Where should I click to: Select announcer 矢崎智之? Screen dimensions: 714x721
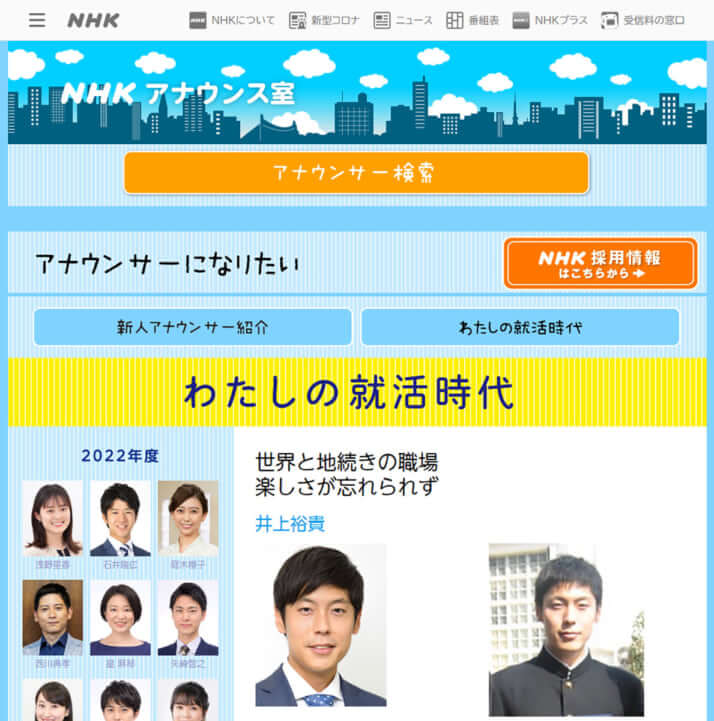coord(188,618)
